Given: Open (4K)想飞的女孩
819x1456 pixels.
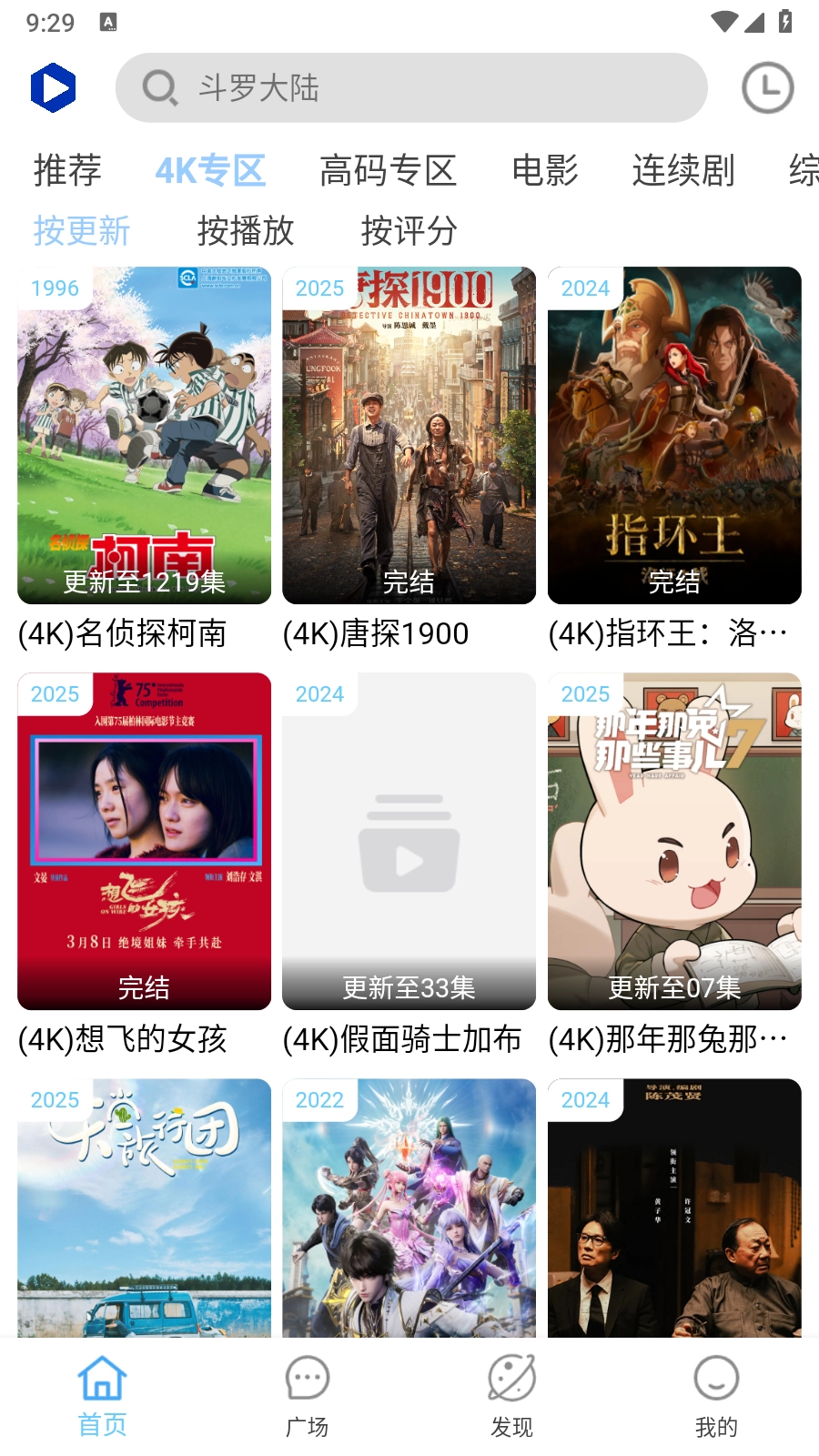Looking at the screenshot, I should pos(144,842).
